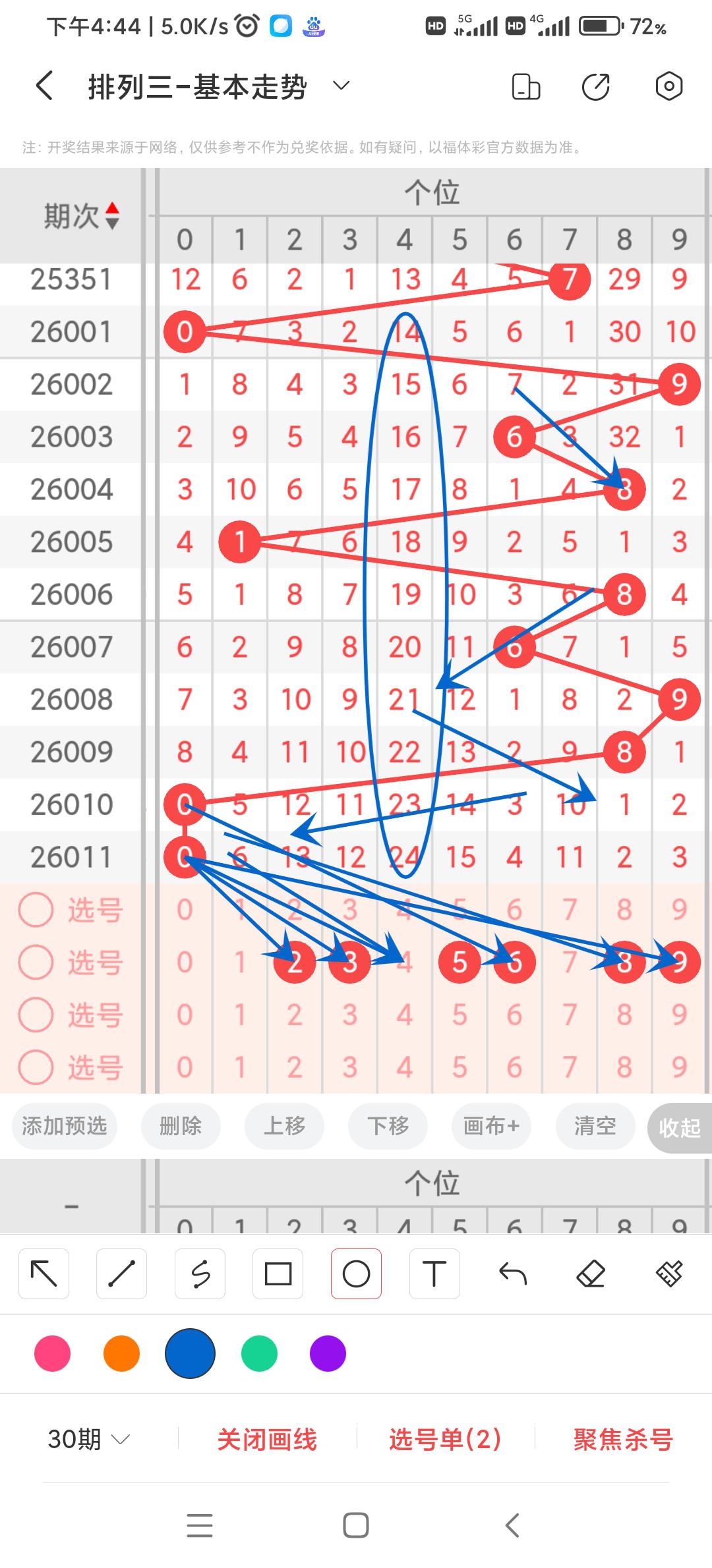Open 选号单(2) list

(445, 1440)
